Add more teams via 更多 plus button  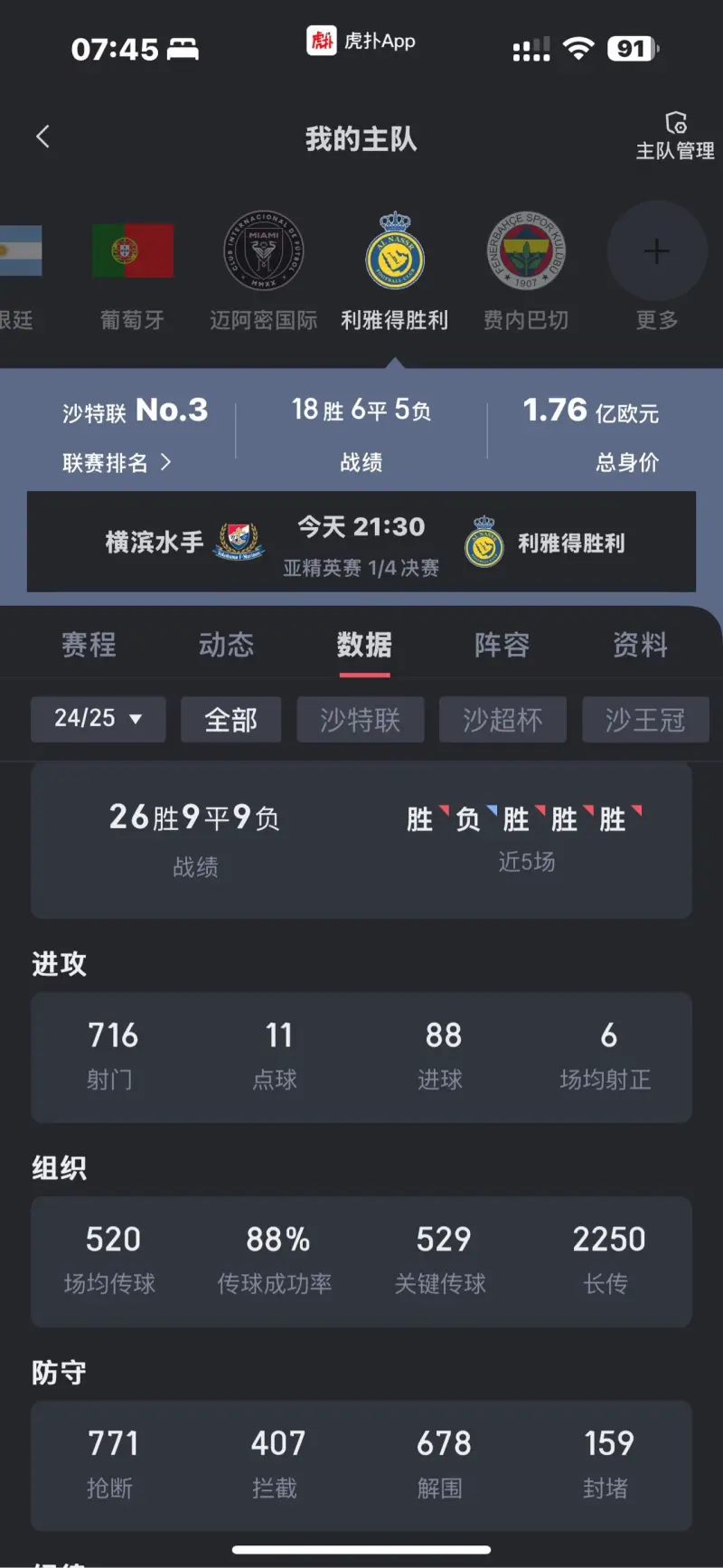[x=656, y=253]
